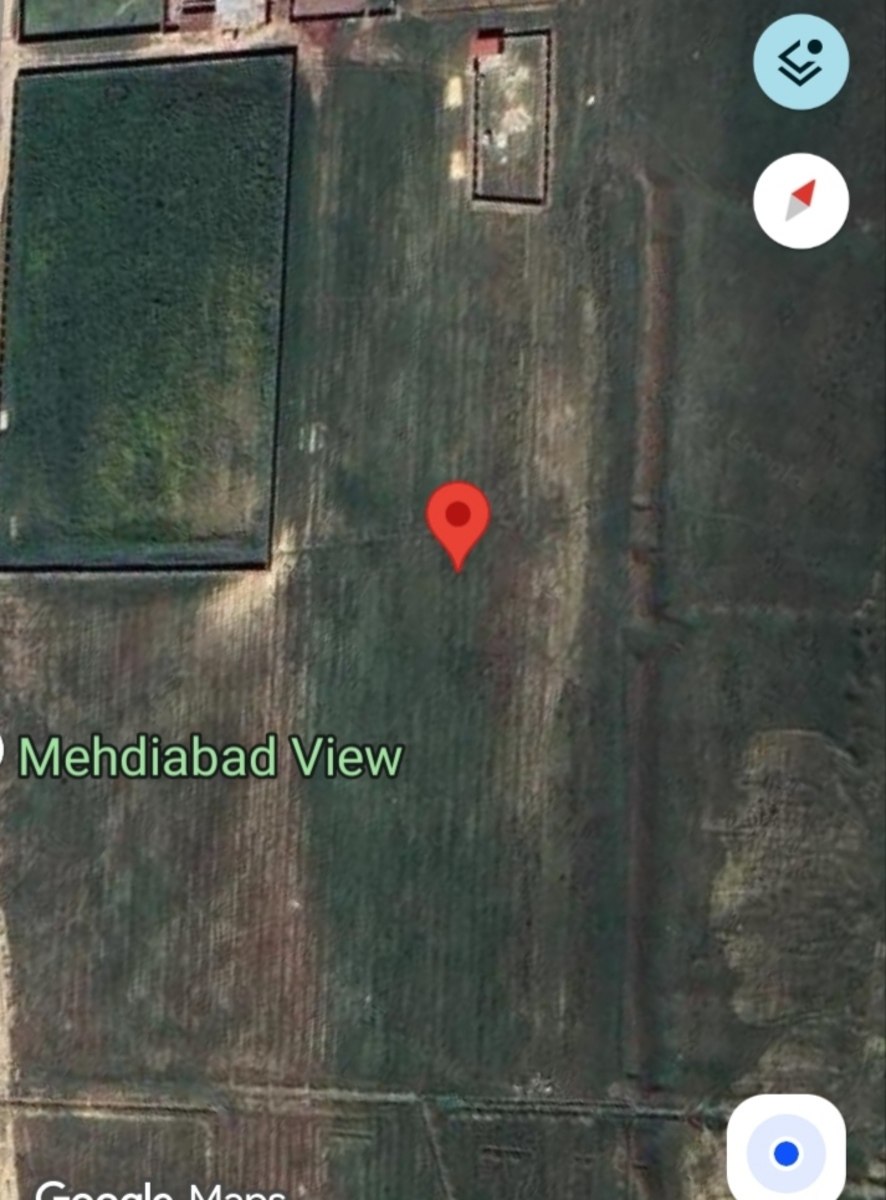Center the map on my location
886x1200 pixels.
(x=786, y=1154)
